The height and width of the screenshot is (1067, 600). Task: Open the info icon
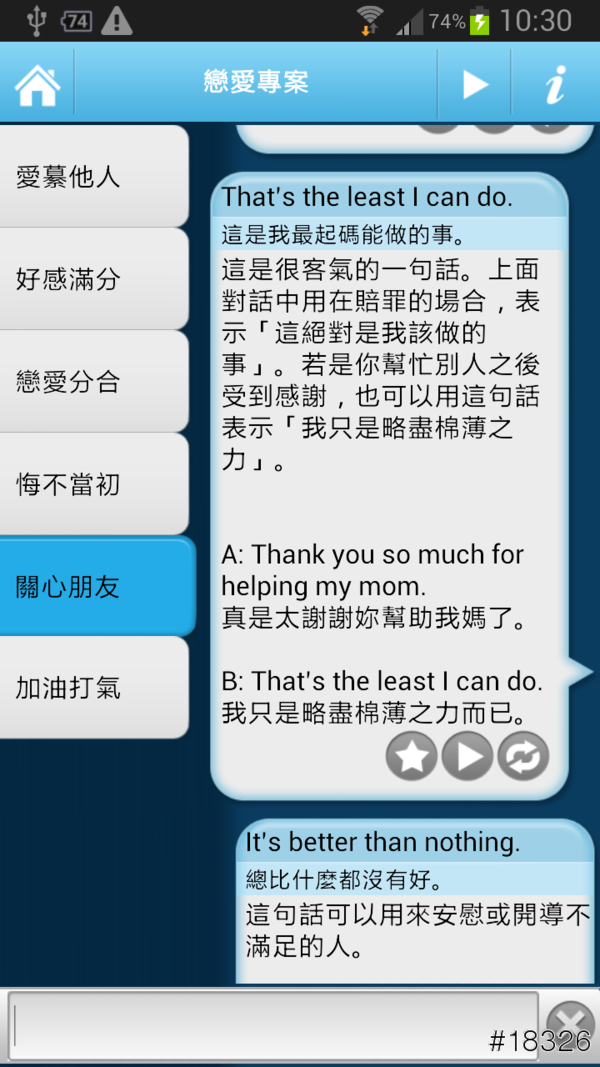555,84
